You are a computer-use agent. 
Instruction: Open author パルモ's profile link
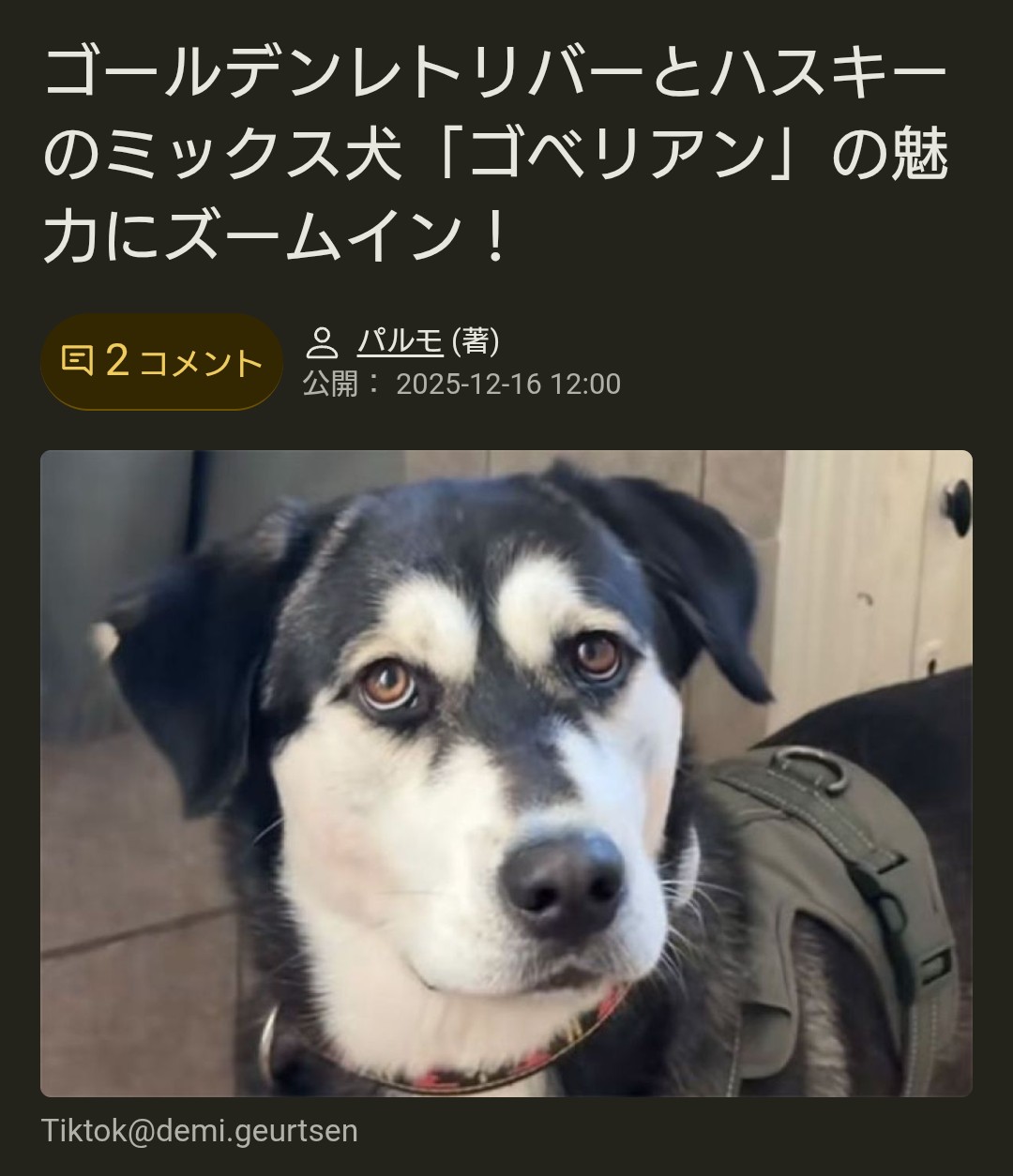click(x=399, y=341)
